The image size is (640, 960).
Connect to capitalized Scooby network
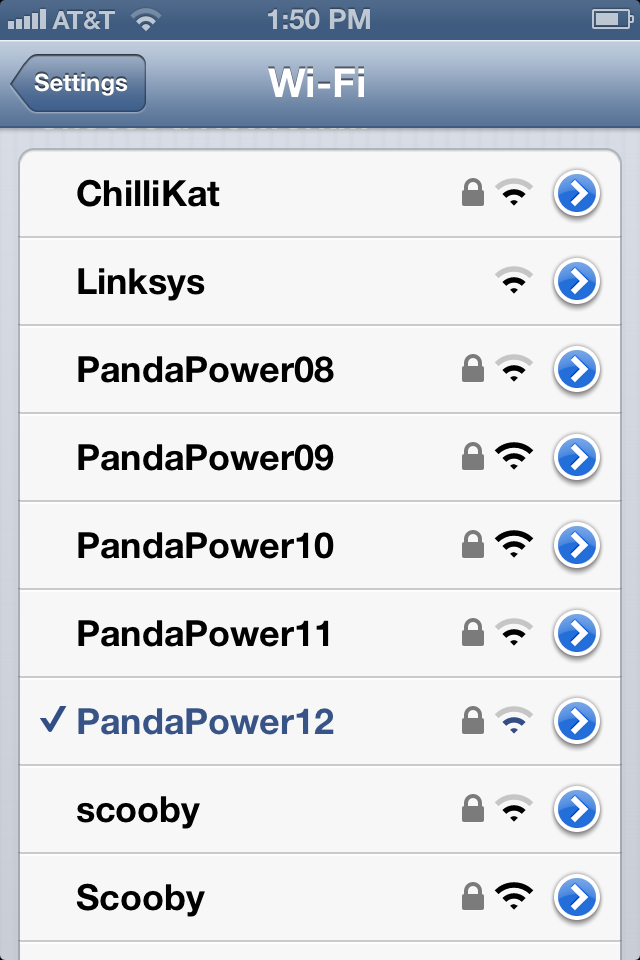pos(140,898)
